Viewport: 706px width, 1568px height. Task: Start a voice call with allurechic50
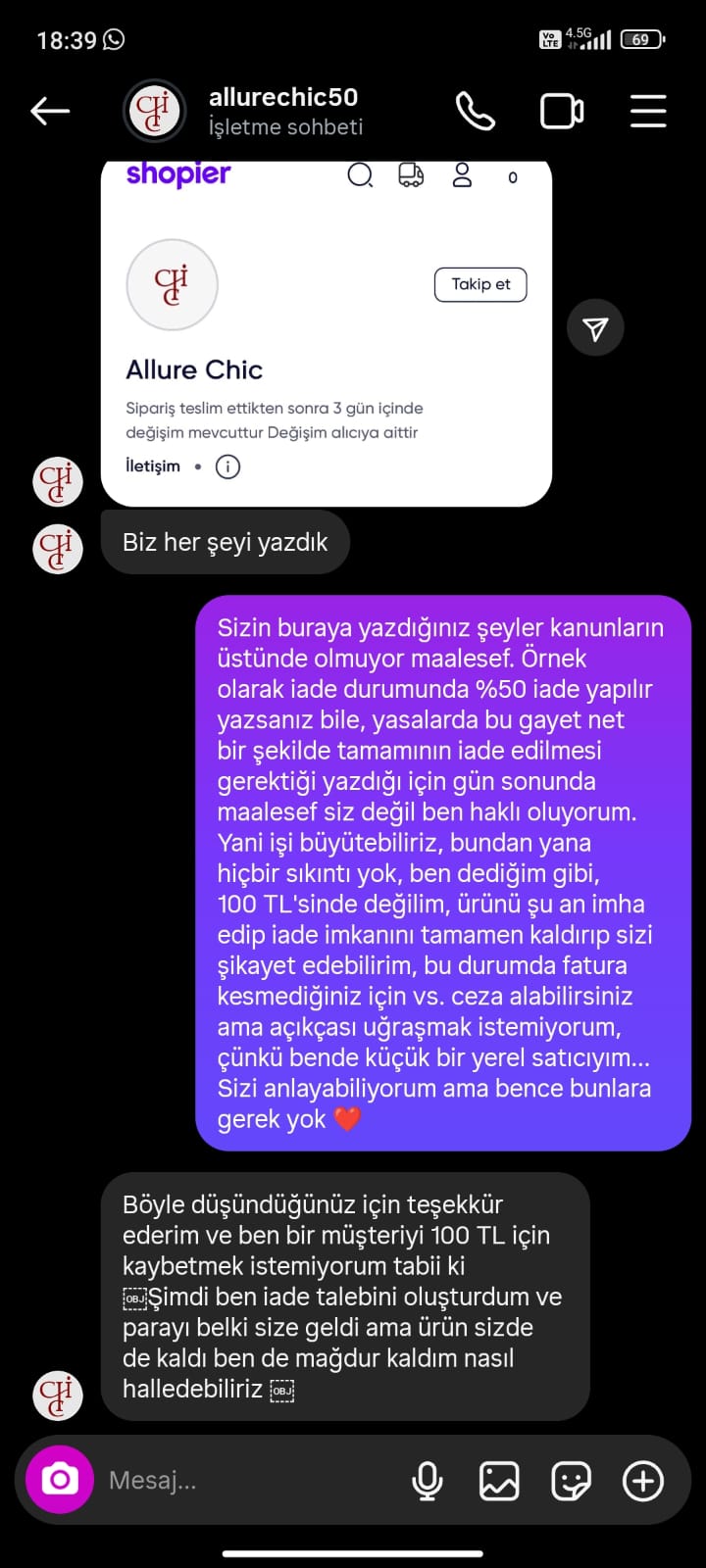click(476, 112)
